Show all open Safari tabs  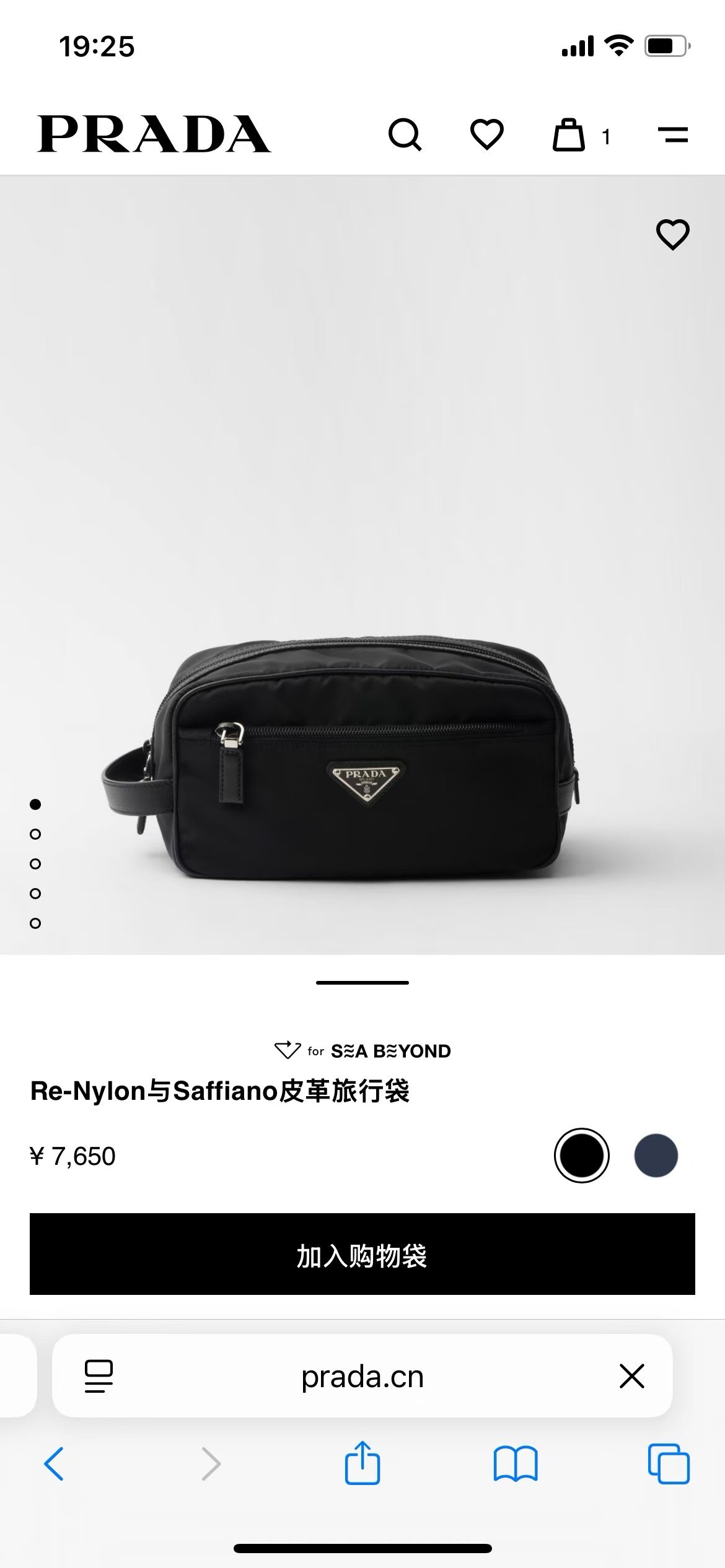coord(669,1464)
